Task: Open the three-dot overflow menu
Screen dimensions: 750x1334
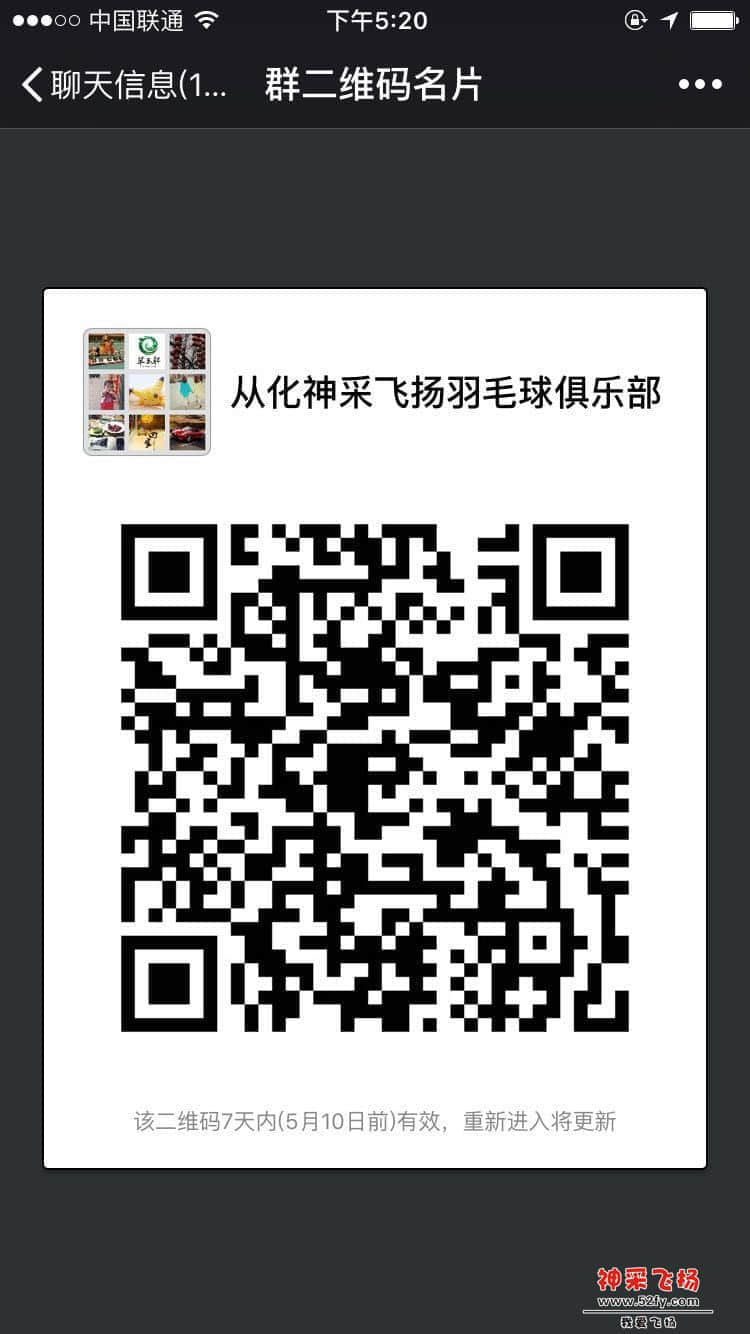Action: 699,85
